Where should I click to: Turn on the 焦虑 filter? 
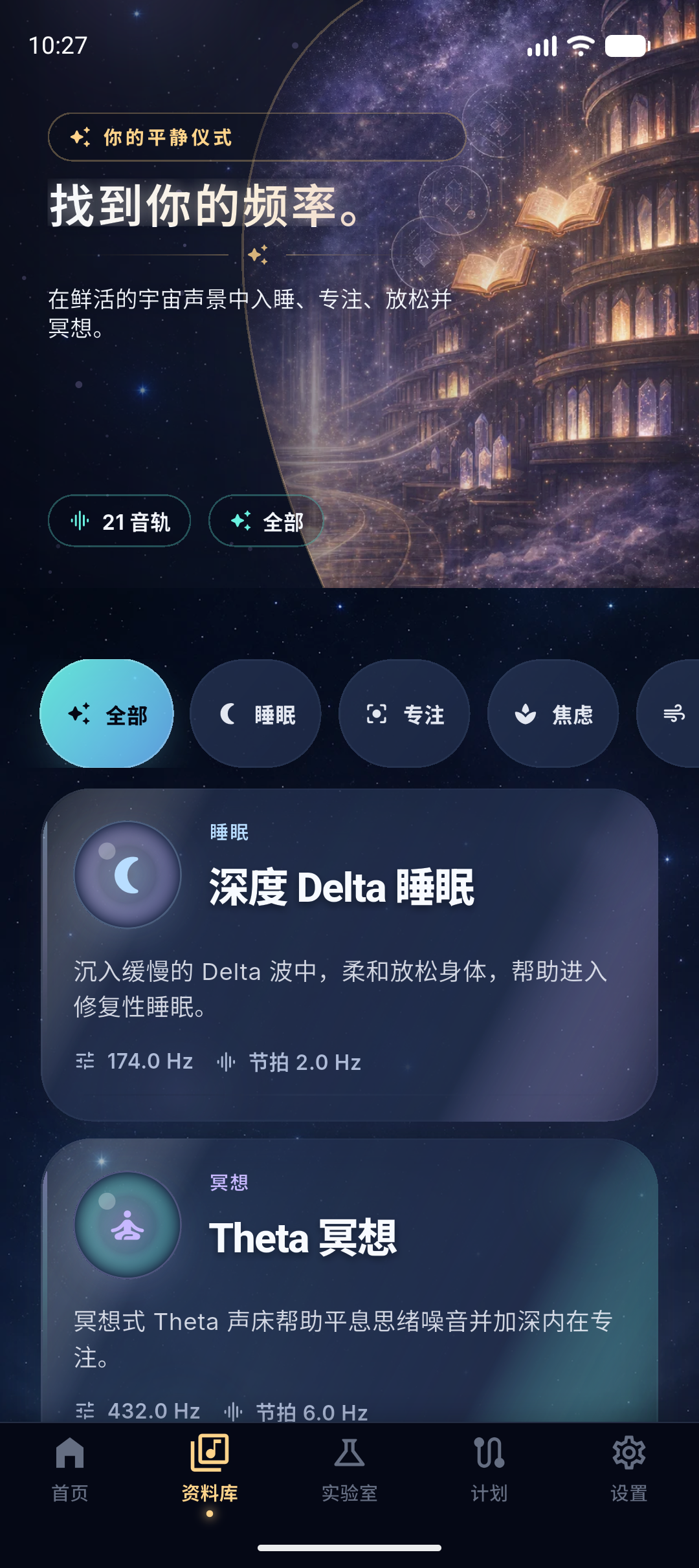(x=554, y=713)
